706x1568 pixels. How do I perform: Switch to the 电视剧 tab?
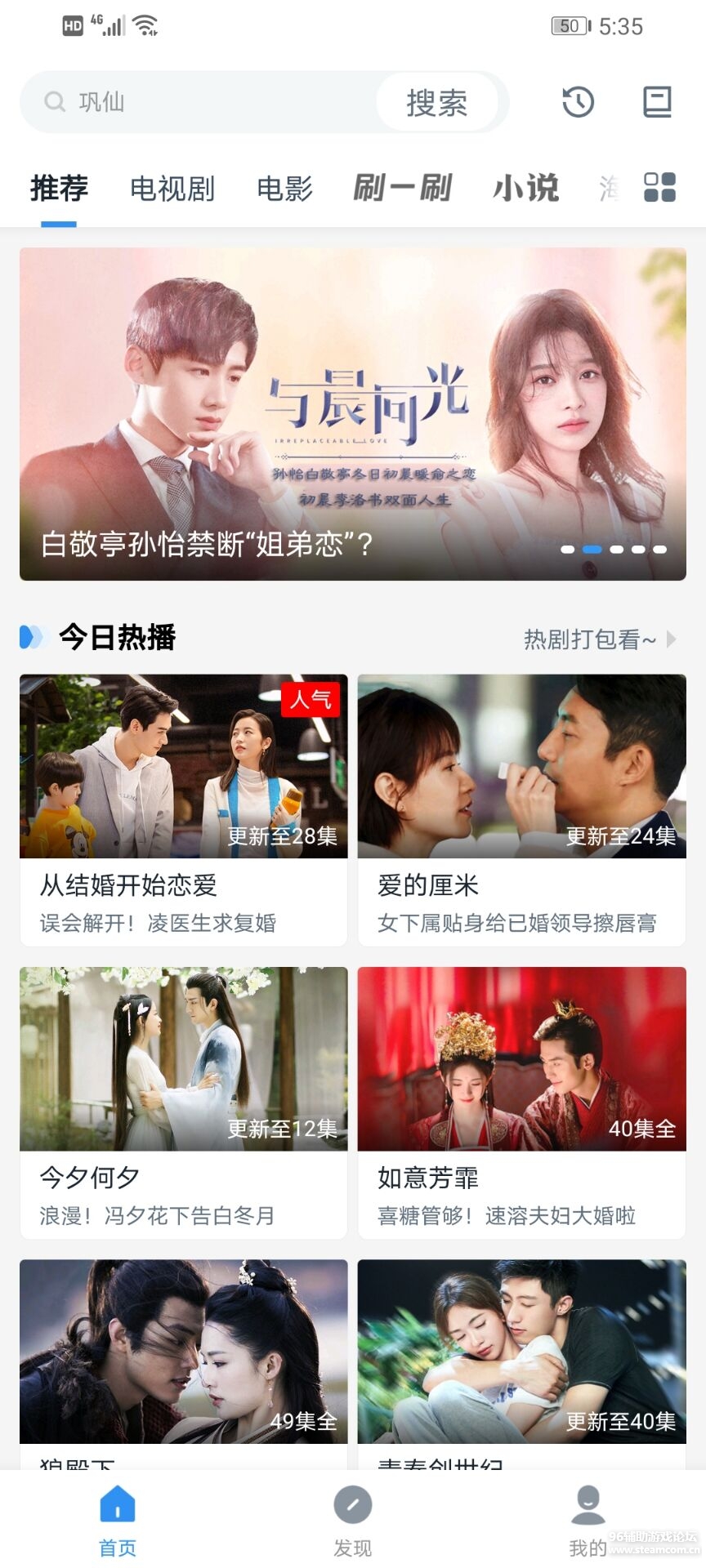[x=172, y=189]
